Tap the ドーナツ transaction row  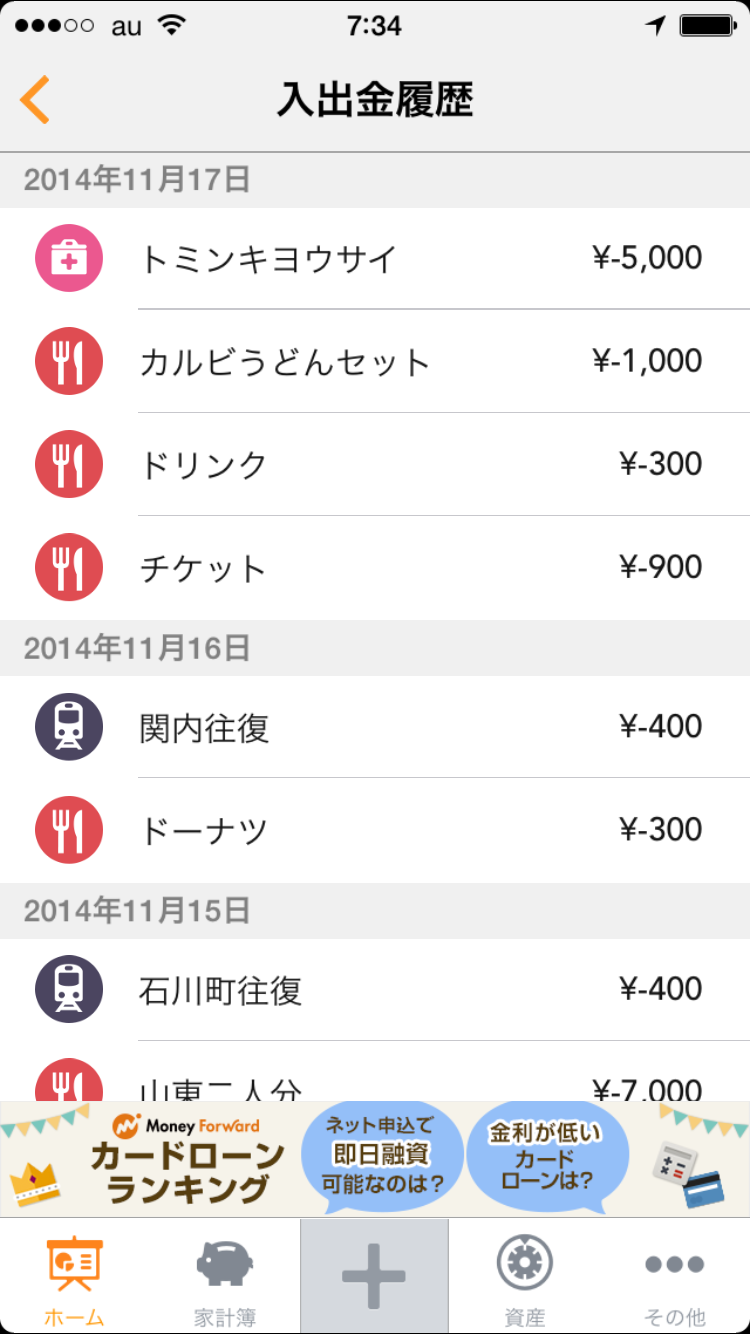click(x=375, y=830)
